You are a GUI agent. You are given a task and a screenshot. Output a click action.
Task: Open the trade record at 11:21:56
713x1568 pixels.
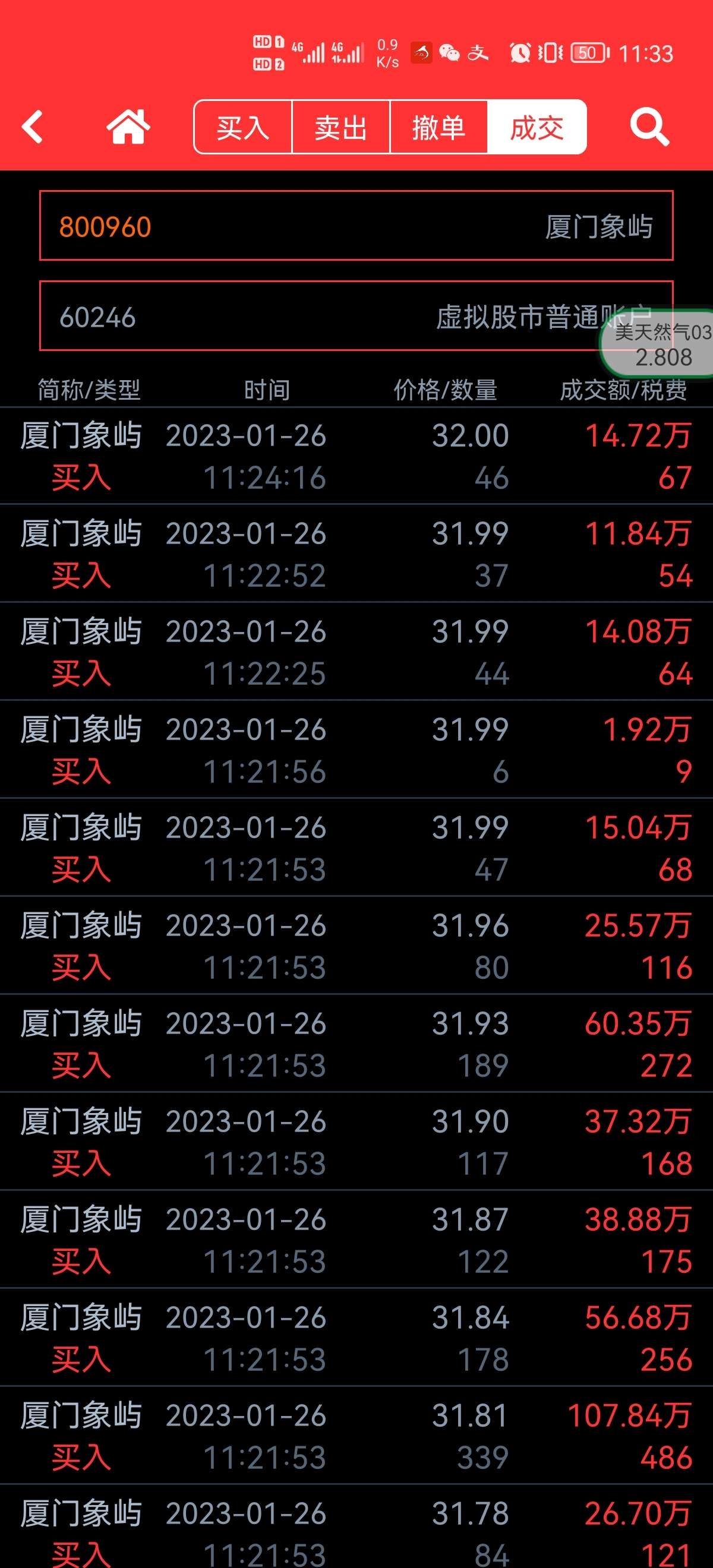(x=356, y=750)
